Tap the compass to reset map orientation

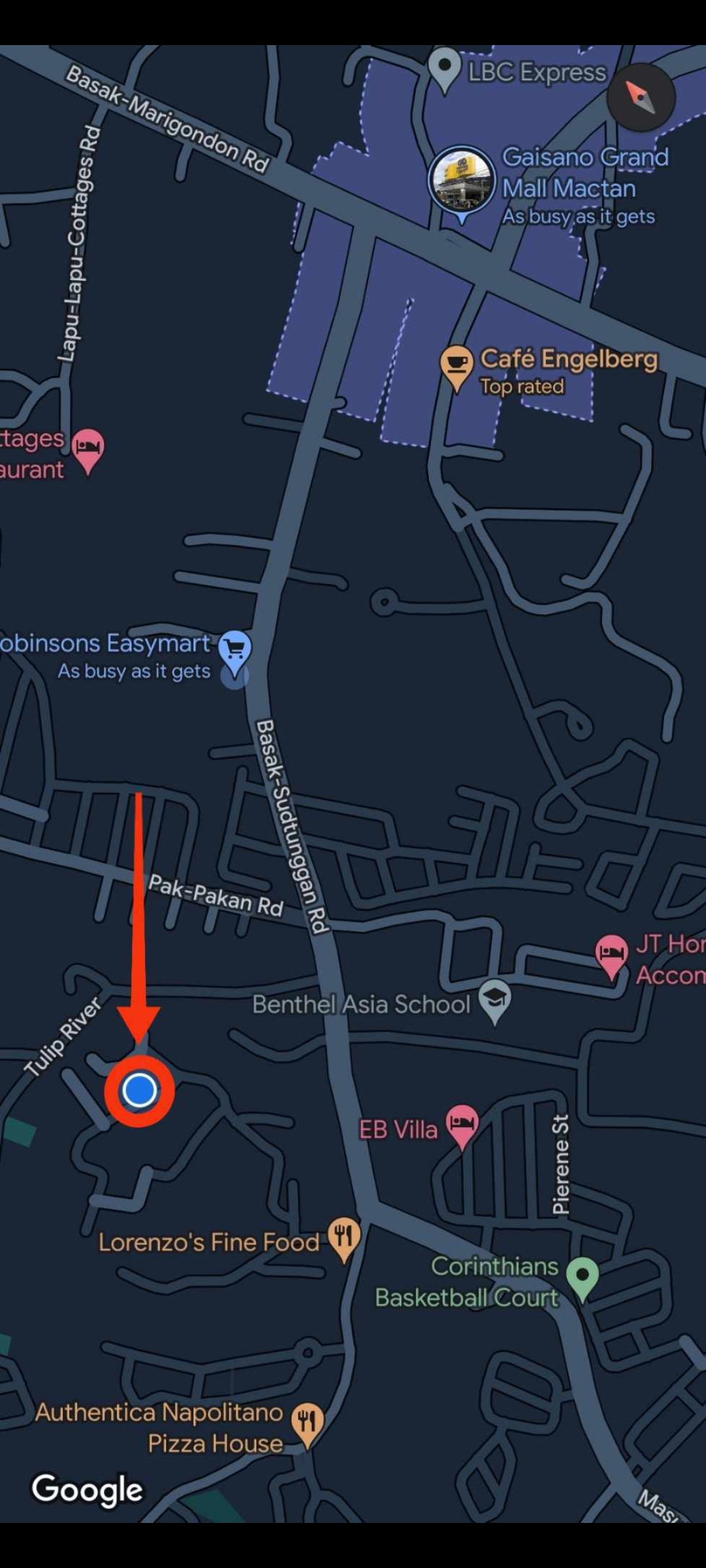[x=640, y=97]
